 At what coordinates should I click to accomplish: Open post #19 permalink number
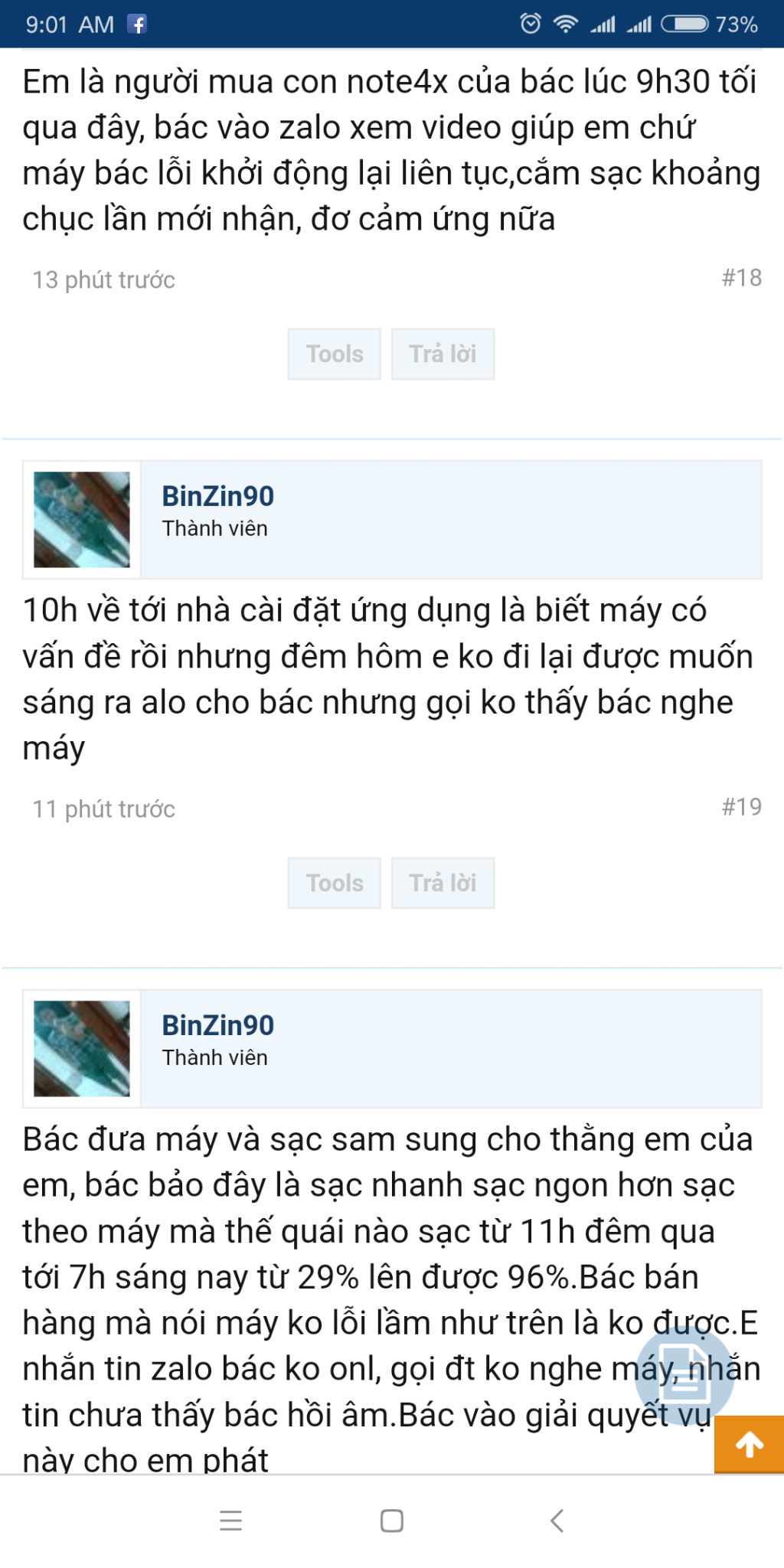point(741,807)
